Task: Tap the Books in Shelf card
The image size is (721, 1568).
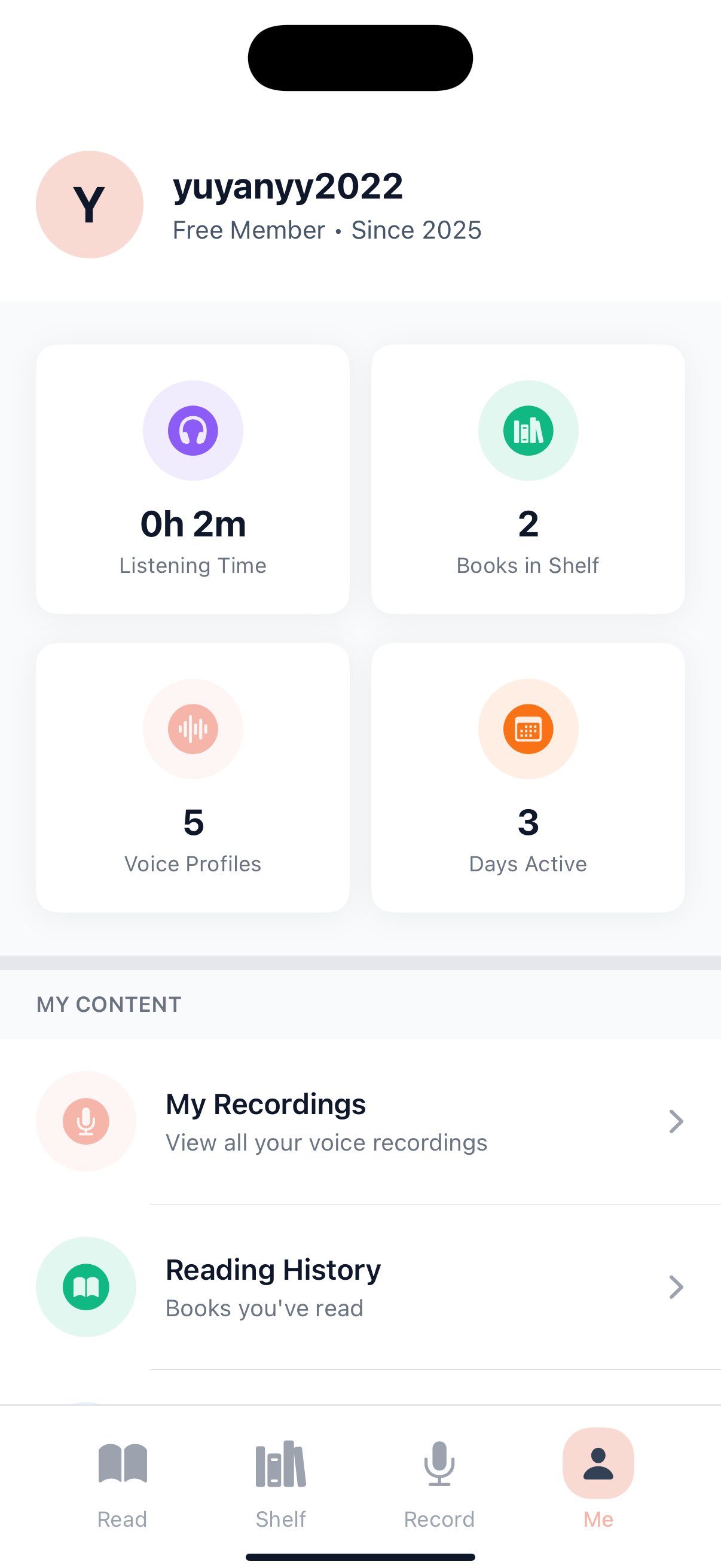Action: pyautogui.click(x=527, y=479)
